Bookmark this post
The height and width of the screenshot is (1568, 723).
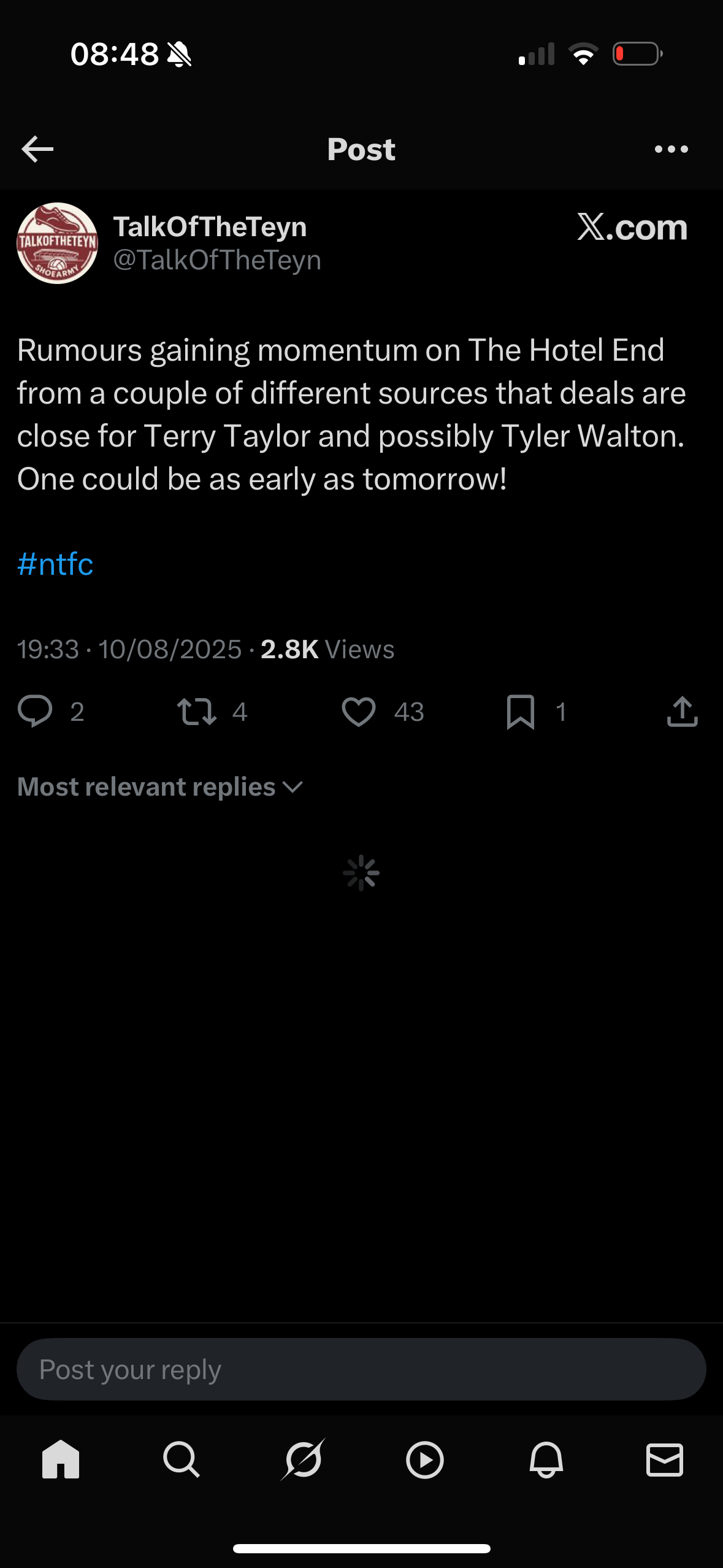click(521, 712)
